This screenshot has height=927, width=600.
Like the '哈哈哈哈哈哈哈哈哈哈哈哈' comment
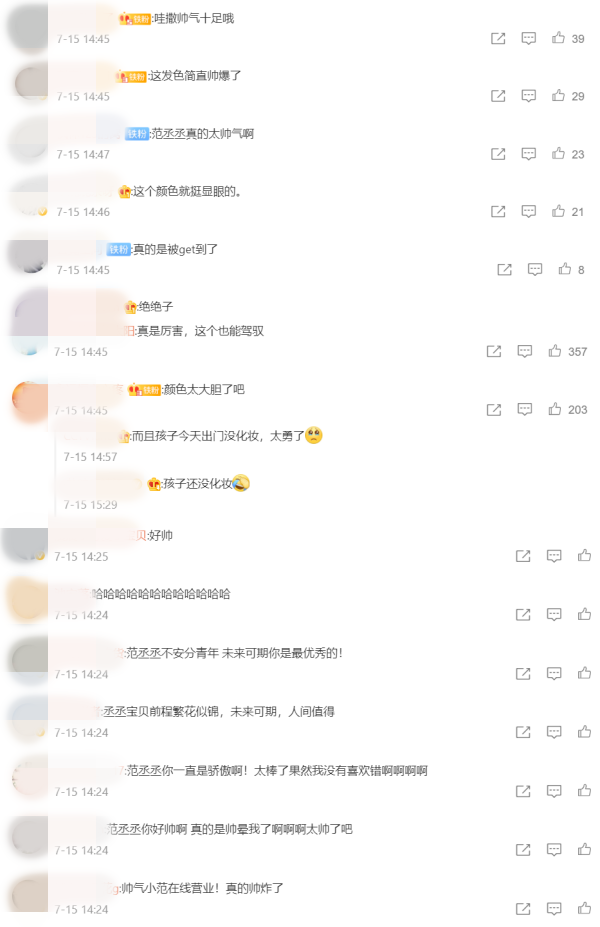pyautogui.click(x=584, y=614)
